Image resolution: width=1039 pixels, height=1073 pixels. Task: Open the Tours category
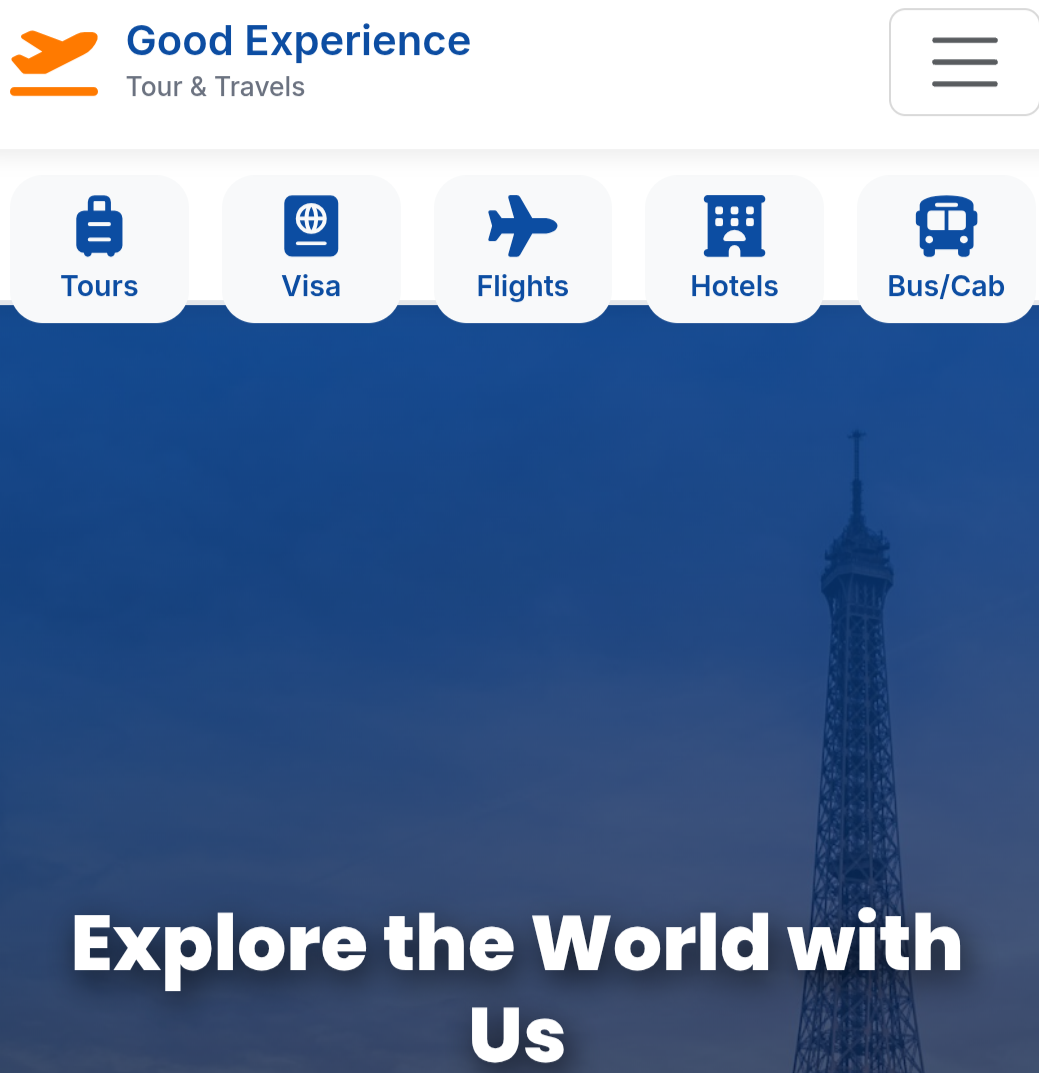click(x=99, y=248)
